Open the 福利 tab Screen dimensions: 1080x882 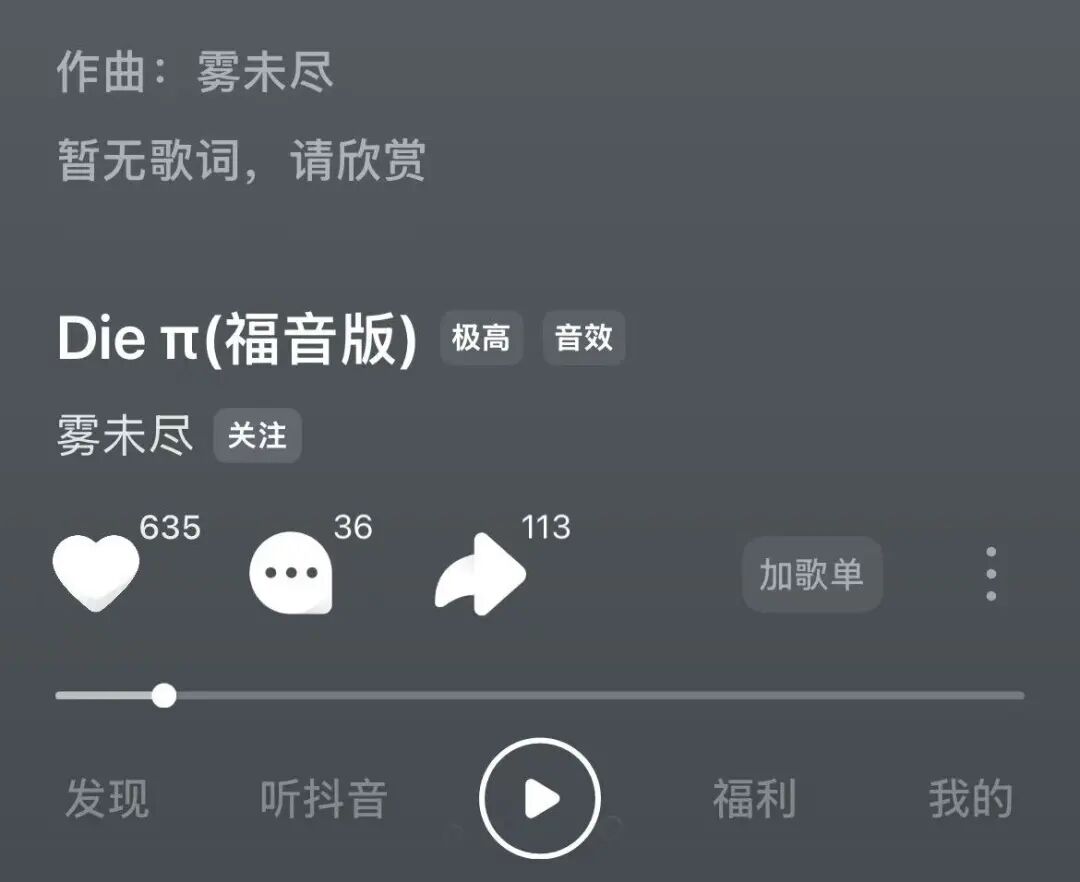pyautogui.click(x=754, y=799)
